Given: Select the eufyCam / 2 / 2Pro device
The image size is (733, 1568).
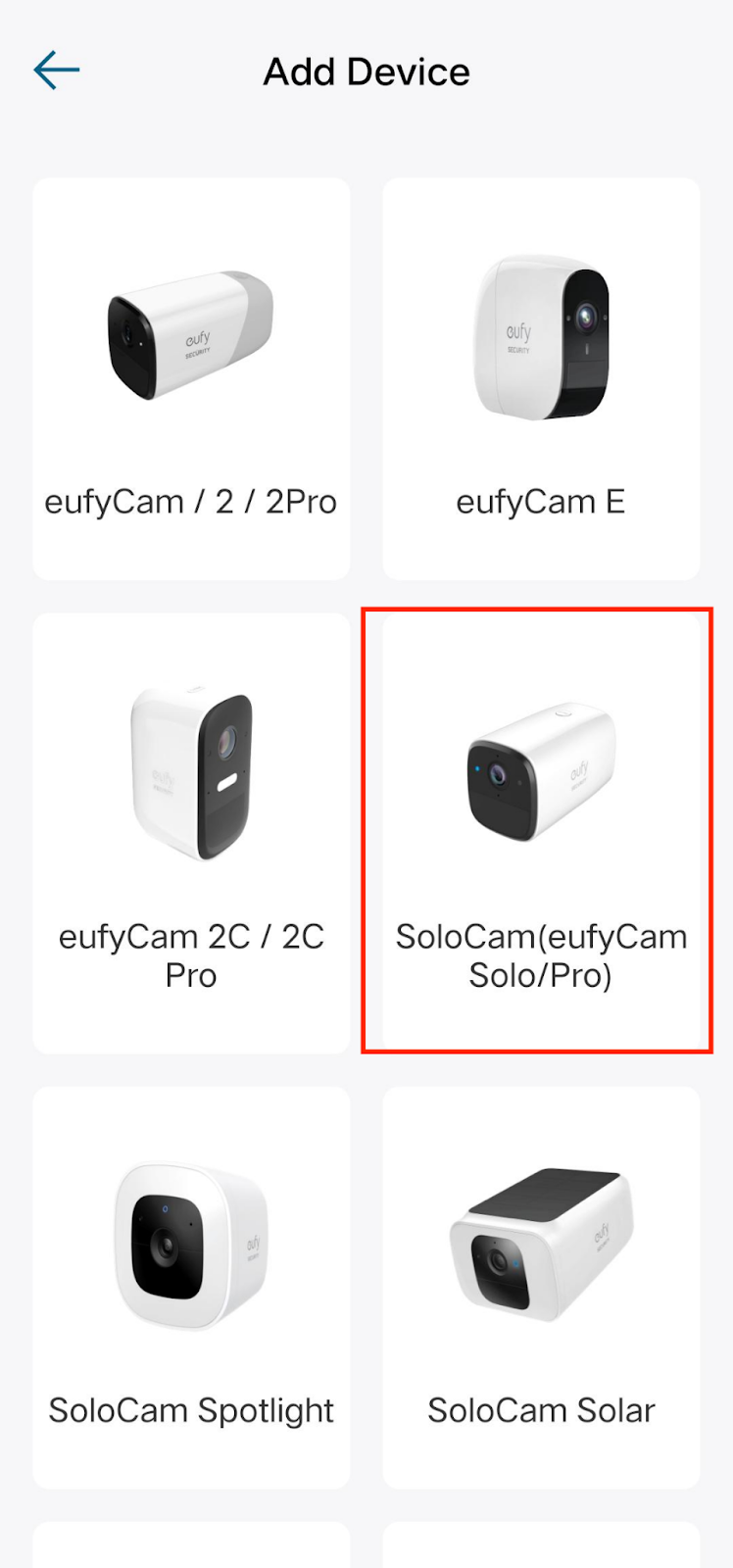Looking at the screenshot, I should pyautogui.click(x=191, y=378).
